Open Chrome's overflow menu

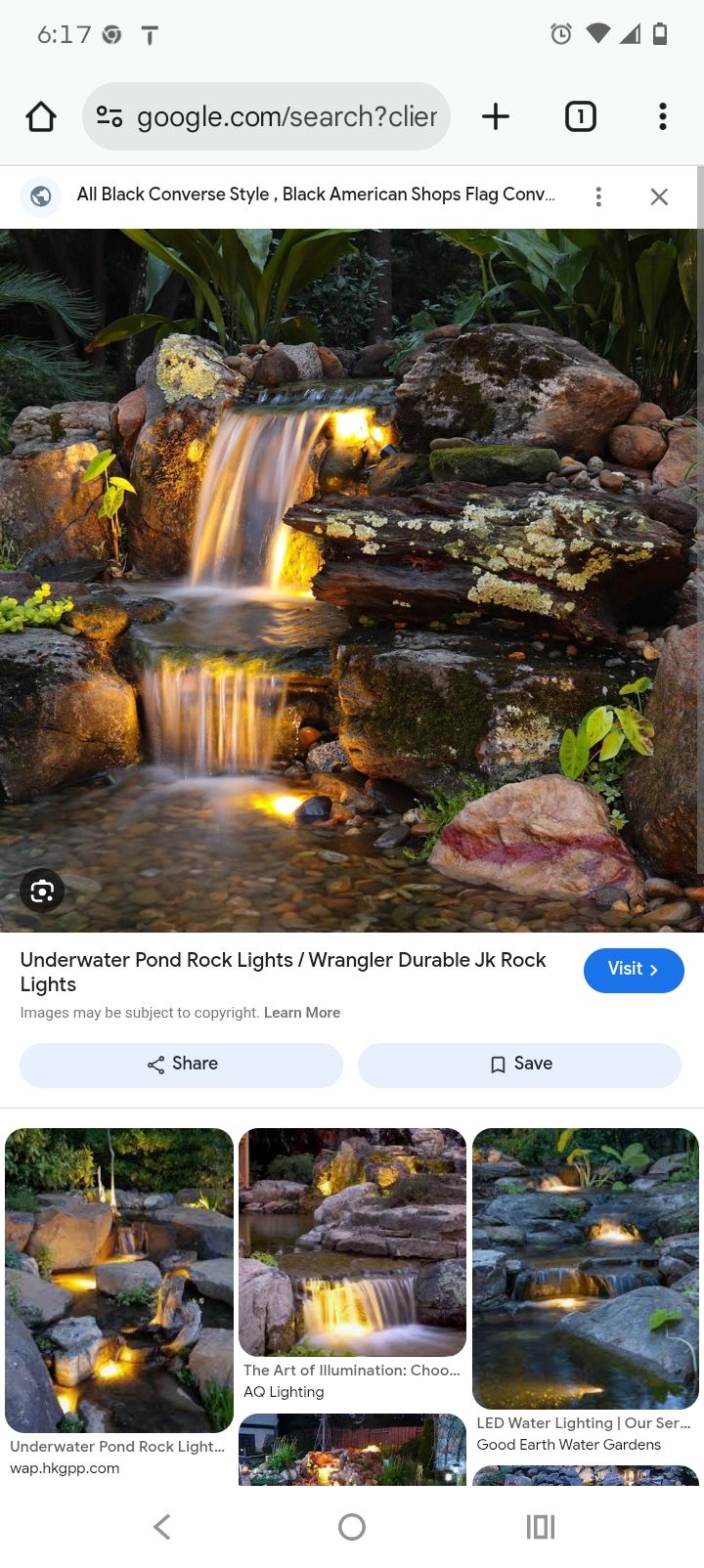[662, 117]
